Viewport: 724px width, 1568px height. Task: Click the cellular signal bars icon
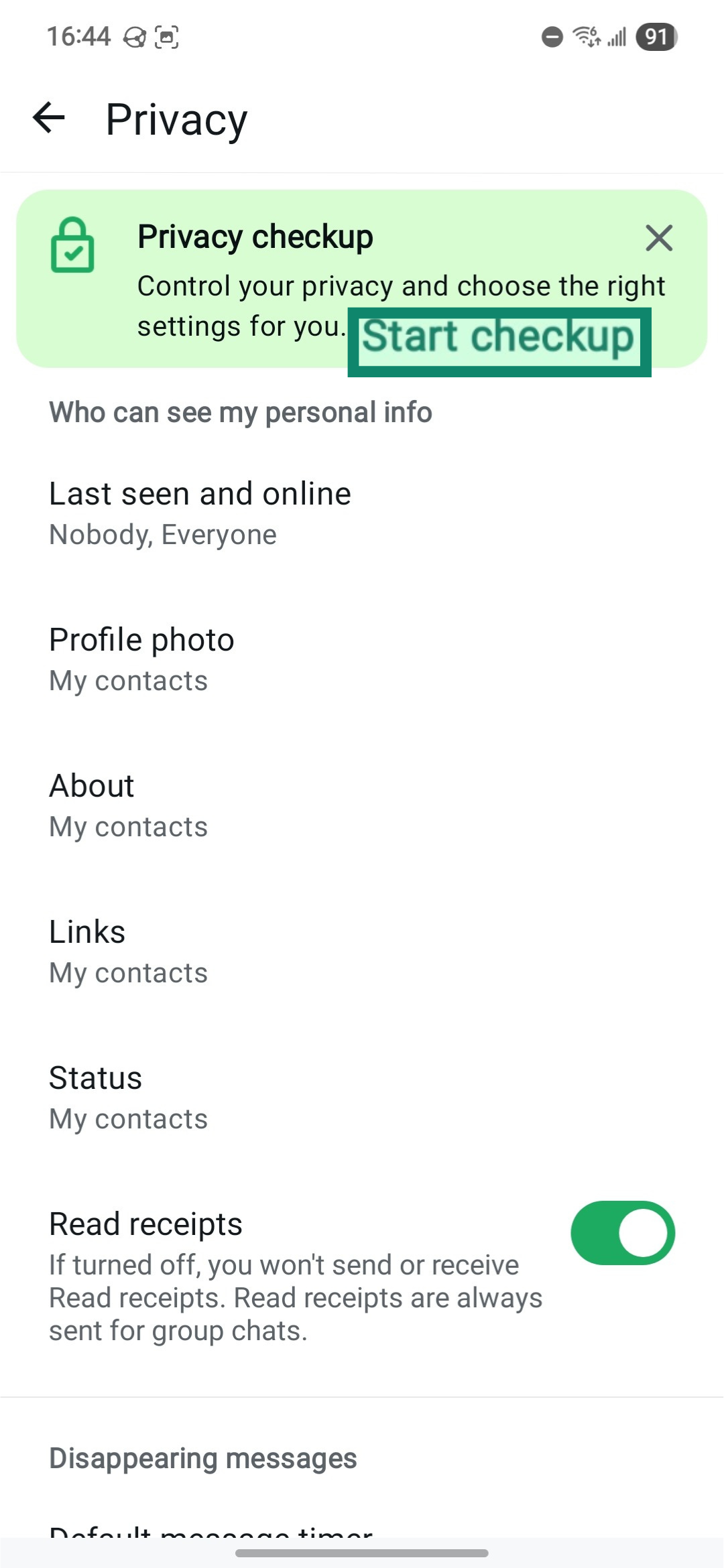[619, 37]
